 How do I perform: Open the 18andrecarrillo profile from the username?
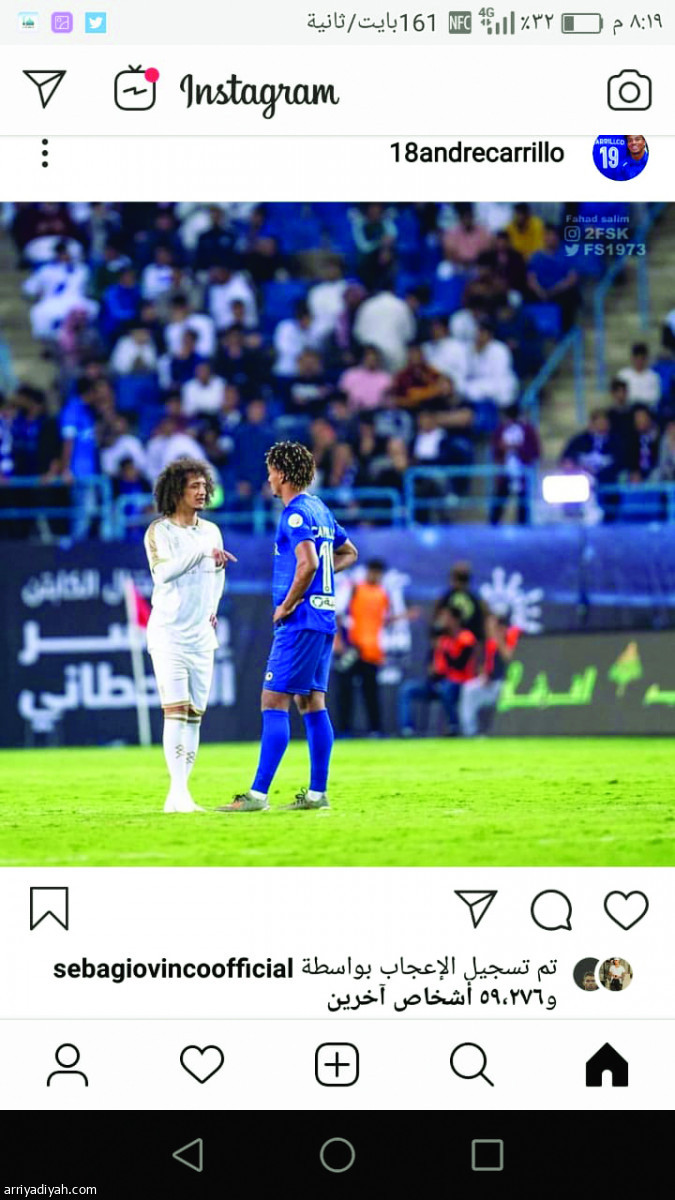point(476,153)
